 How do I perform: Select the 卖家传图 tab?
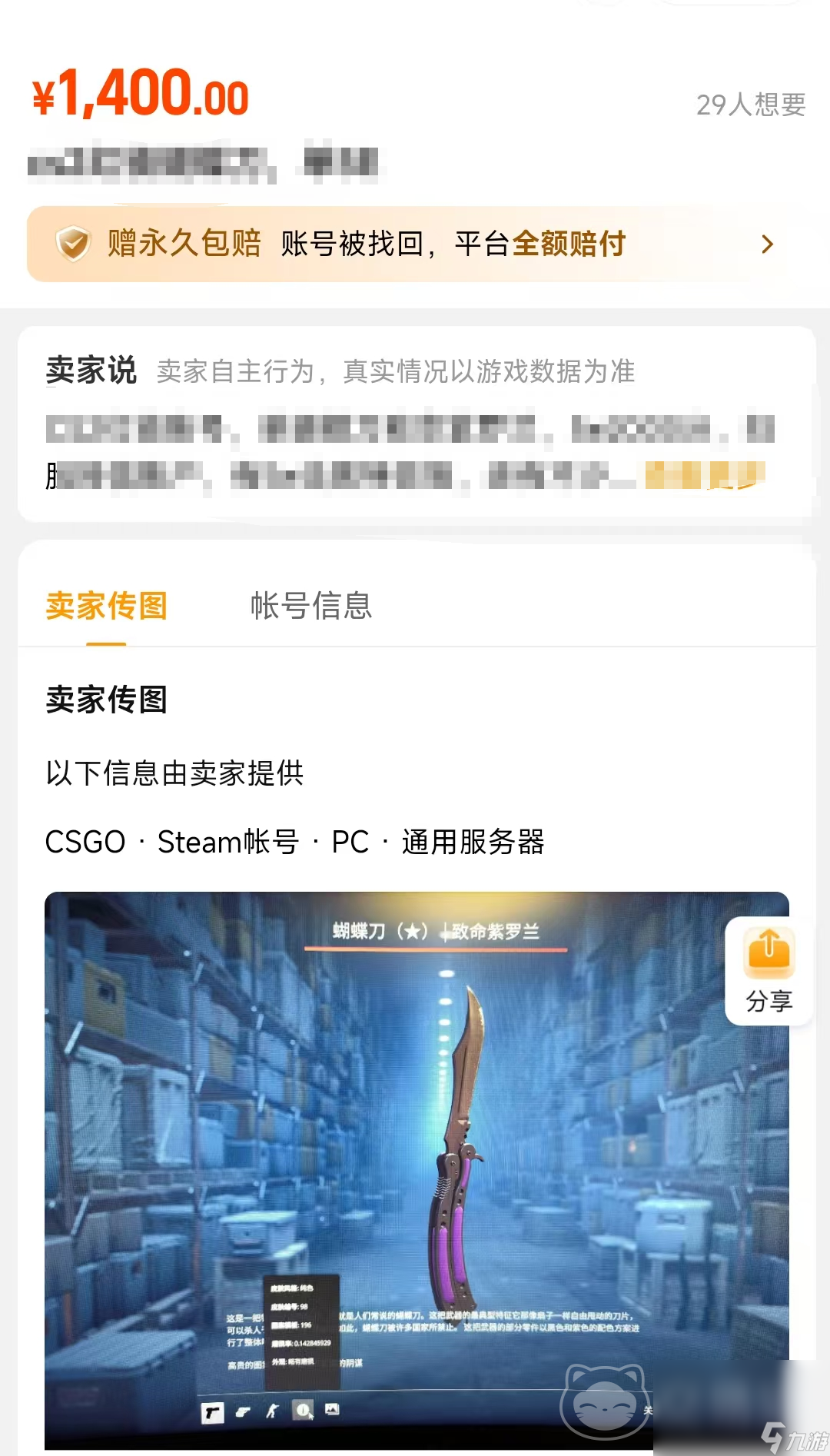pyautogui.click(x=106, y=606)
